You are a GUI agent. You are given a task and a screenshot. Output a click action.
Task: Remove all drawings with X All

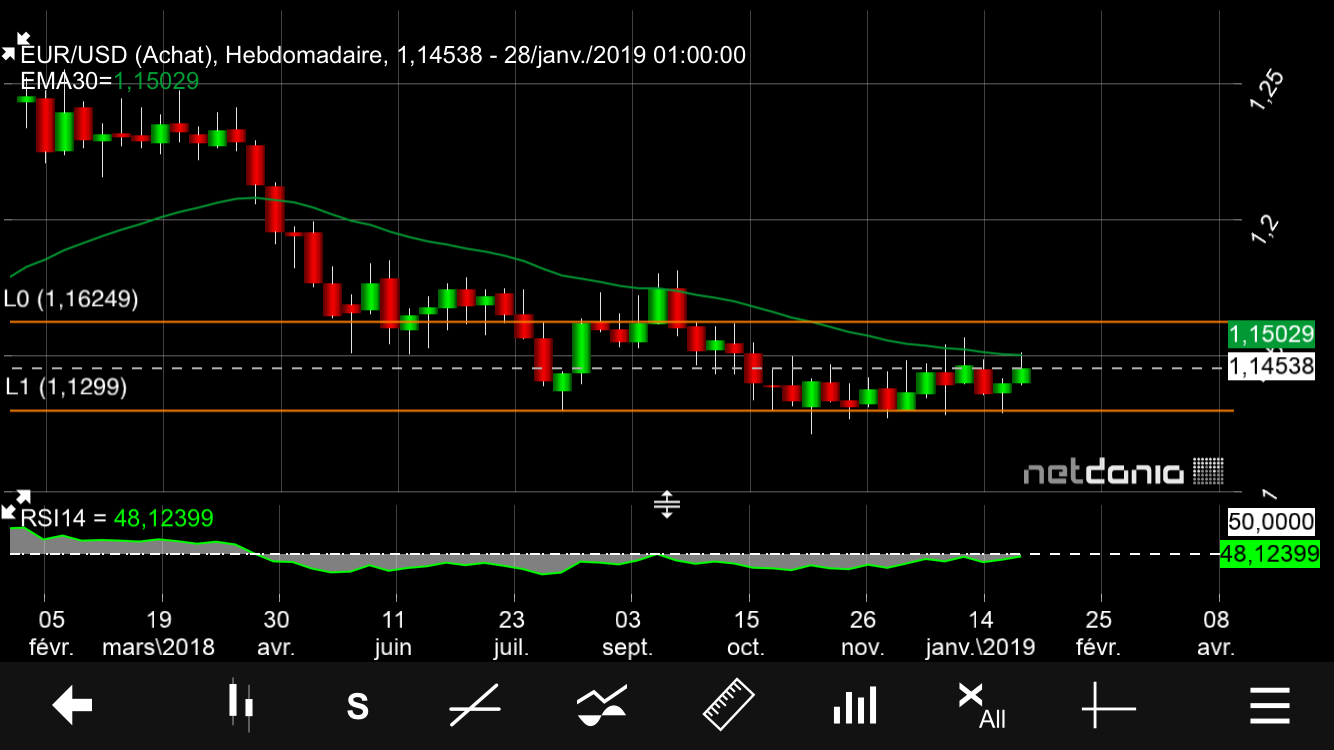(979, 706)
